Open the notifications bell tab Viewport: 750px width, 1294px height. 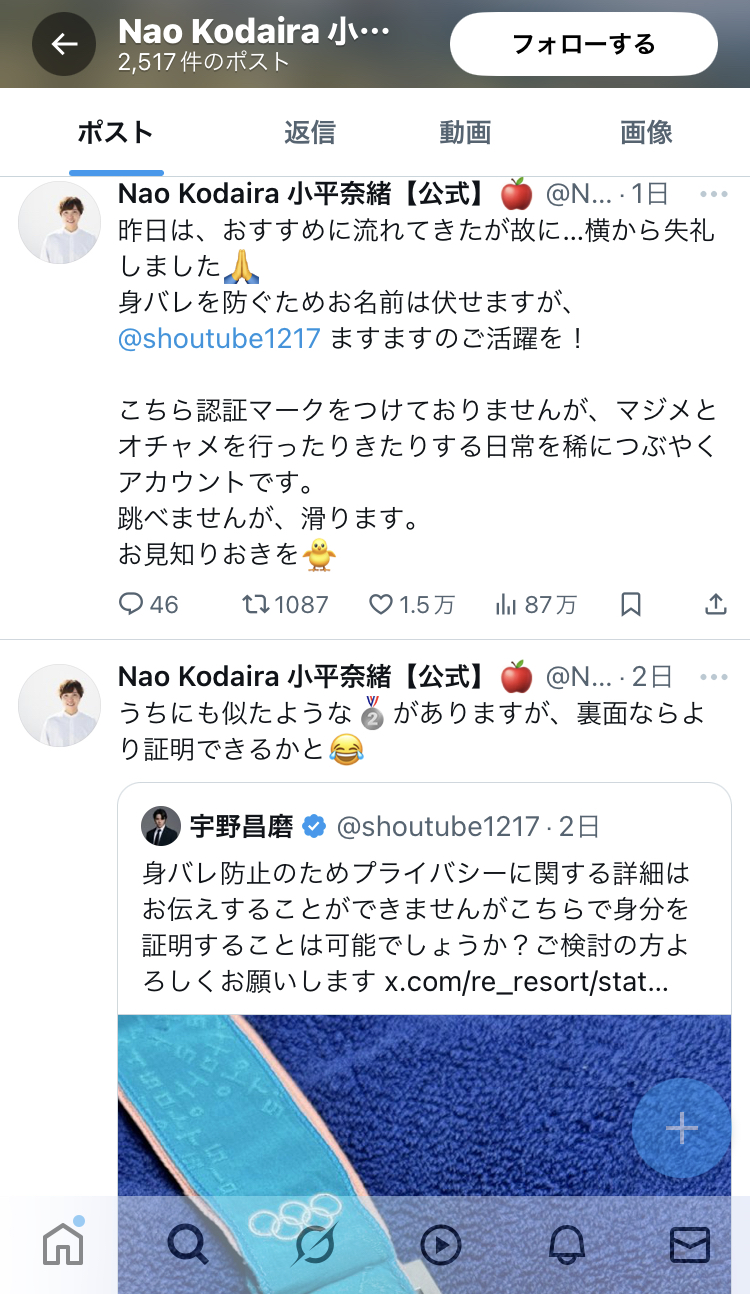(x=566, y=1245)
